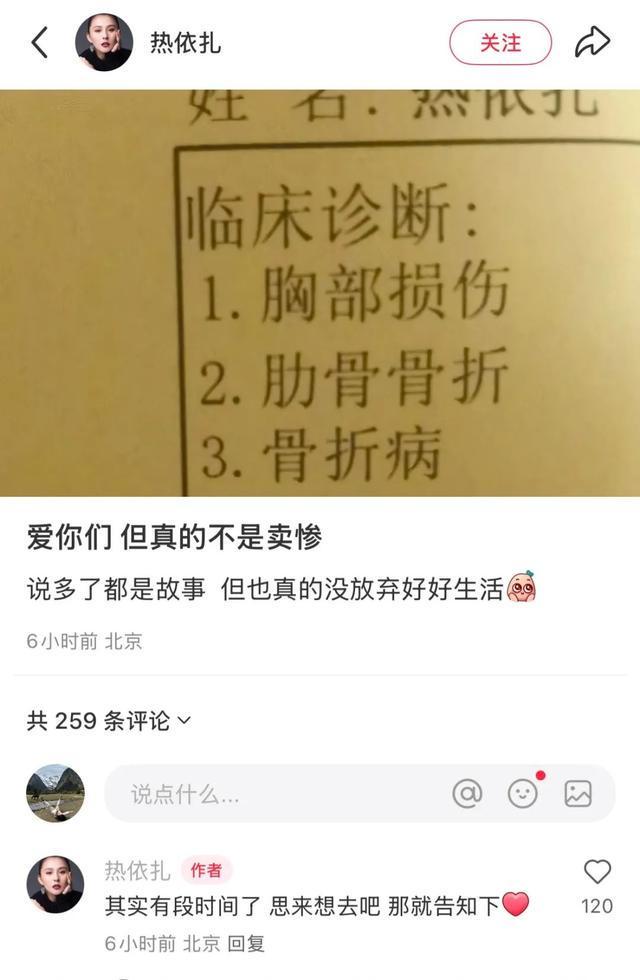This screenshot has width=640, height=980.
Task: Expand the 共 259 条评论 sort dropdown
Action: pos(109,720)
